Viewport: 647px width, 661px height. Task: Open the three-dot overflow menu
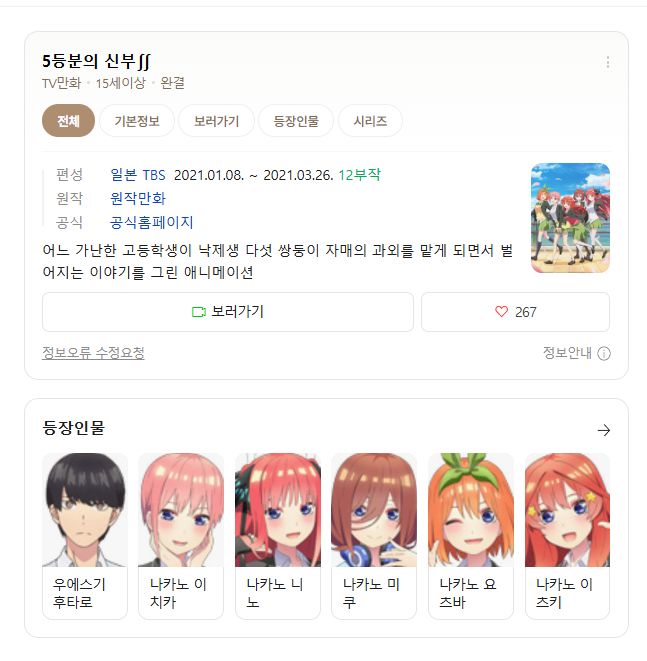click(x=607, y=62)
